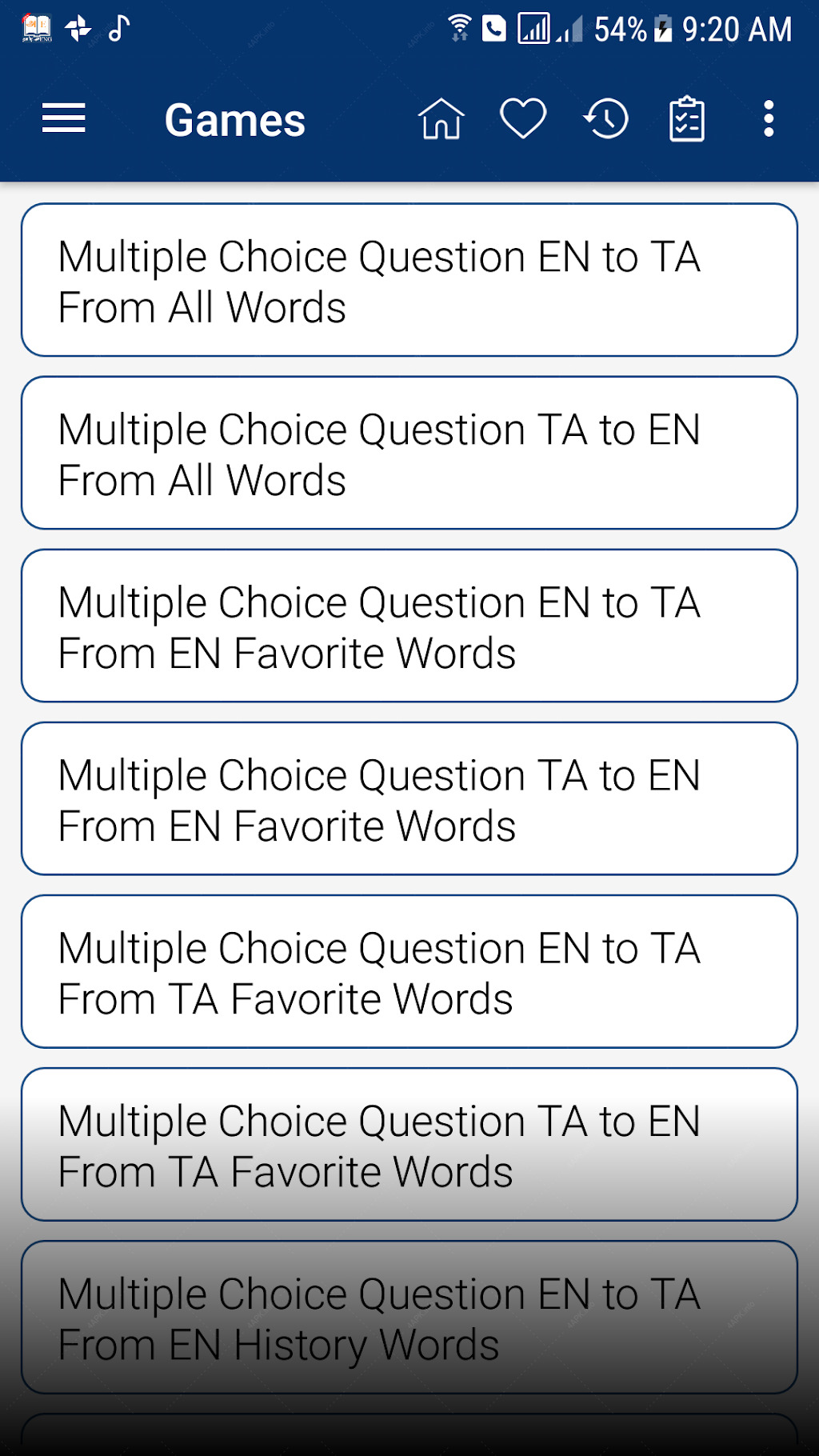Select EN to TA From EN Favorite Words
819x1456 pixels.
pyautogui.click(x=409, y=626)
